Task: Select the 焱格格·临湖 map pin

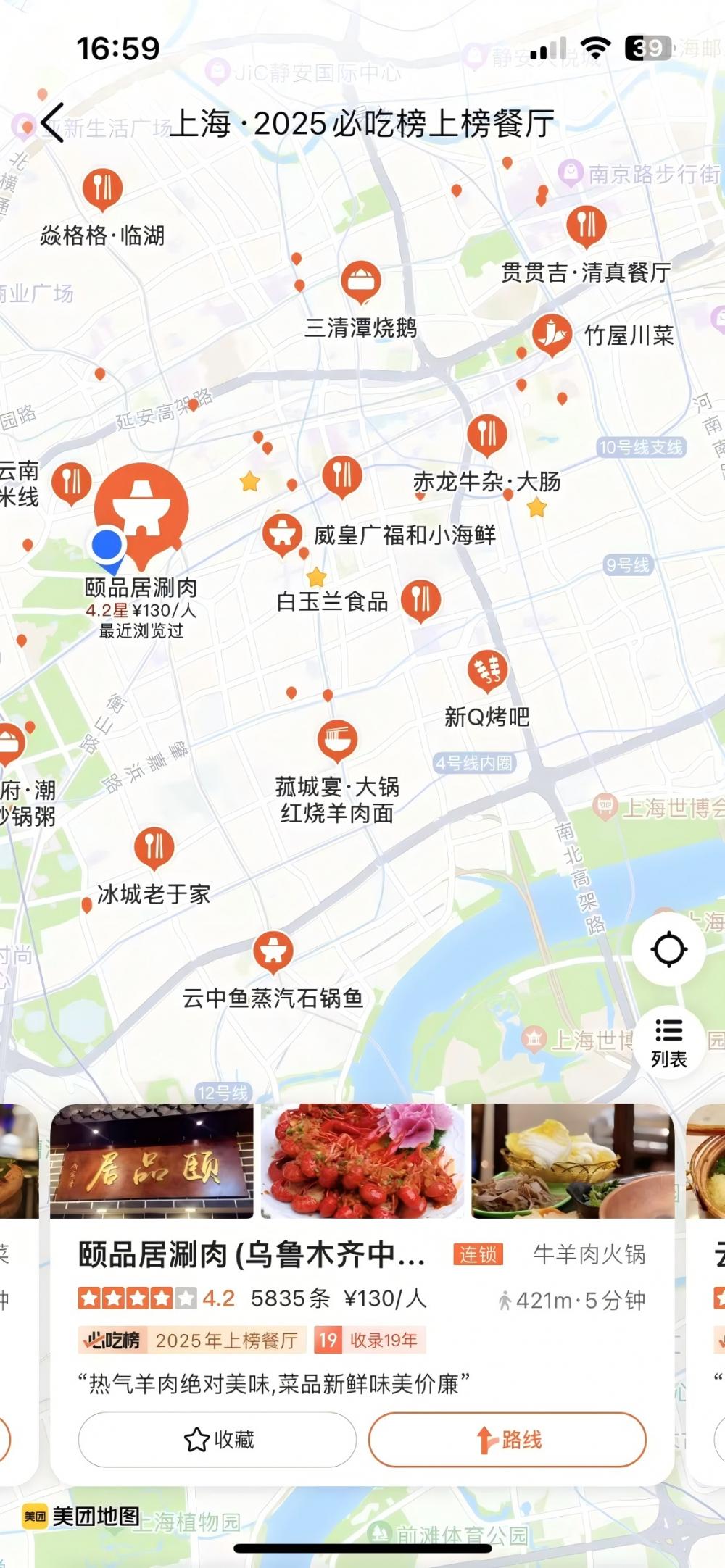Action: [x=102, y=188]
